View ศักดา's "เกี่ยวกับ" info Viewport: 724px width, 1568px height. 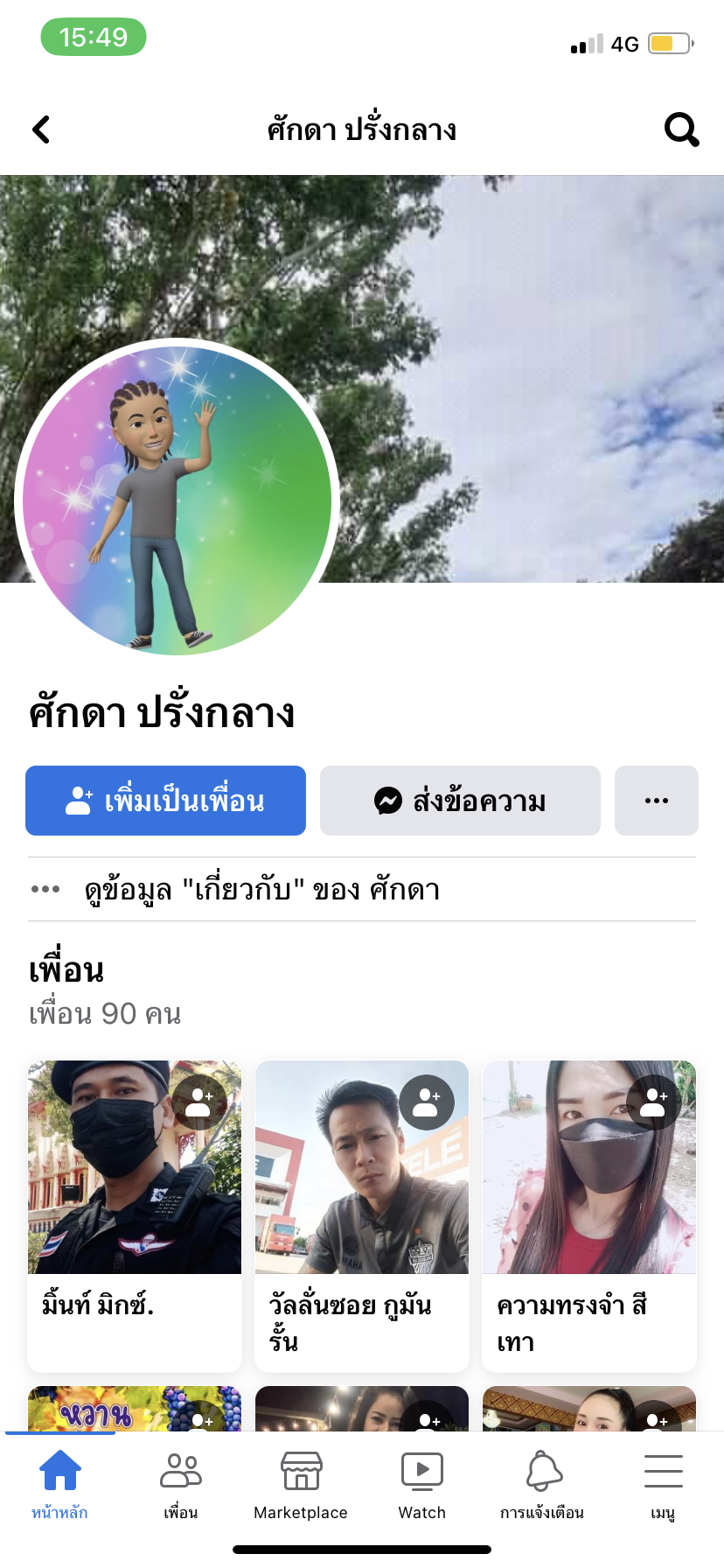coord(262,890)
